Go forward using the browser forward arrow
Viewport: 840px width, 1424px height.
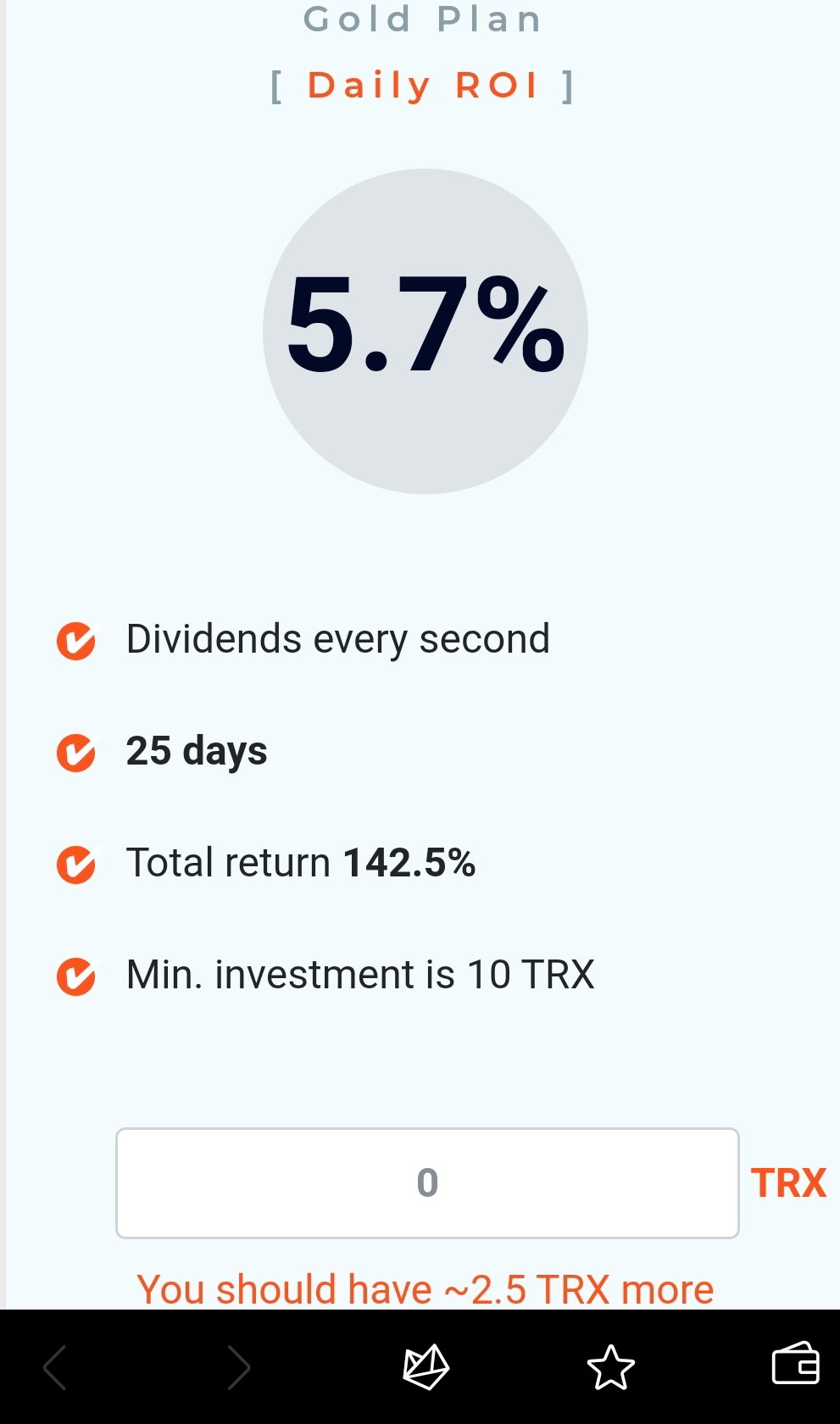tap(238, 1366)
